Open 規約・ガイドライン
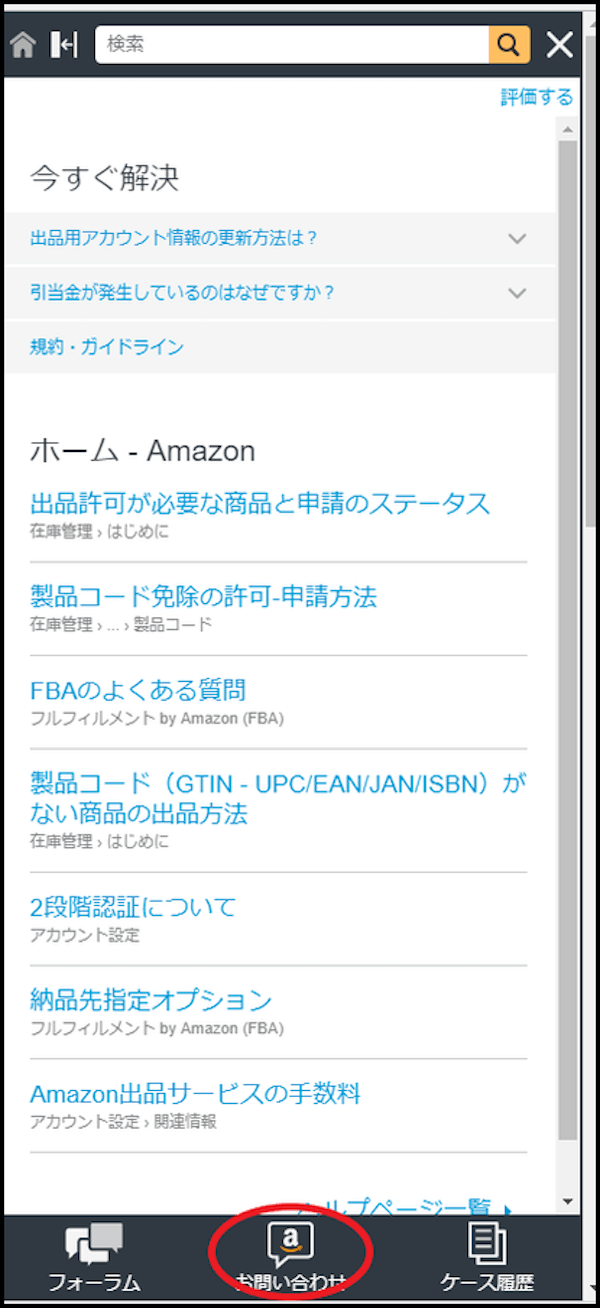This screenshot has height=1308, width=600. coord(280,347)
